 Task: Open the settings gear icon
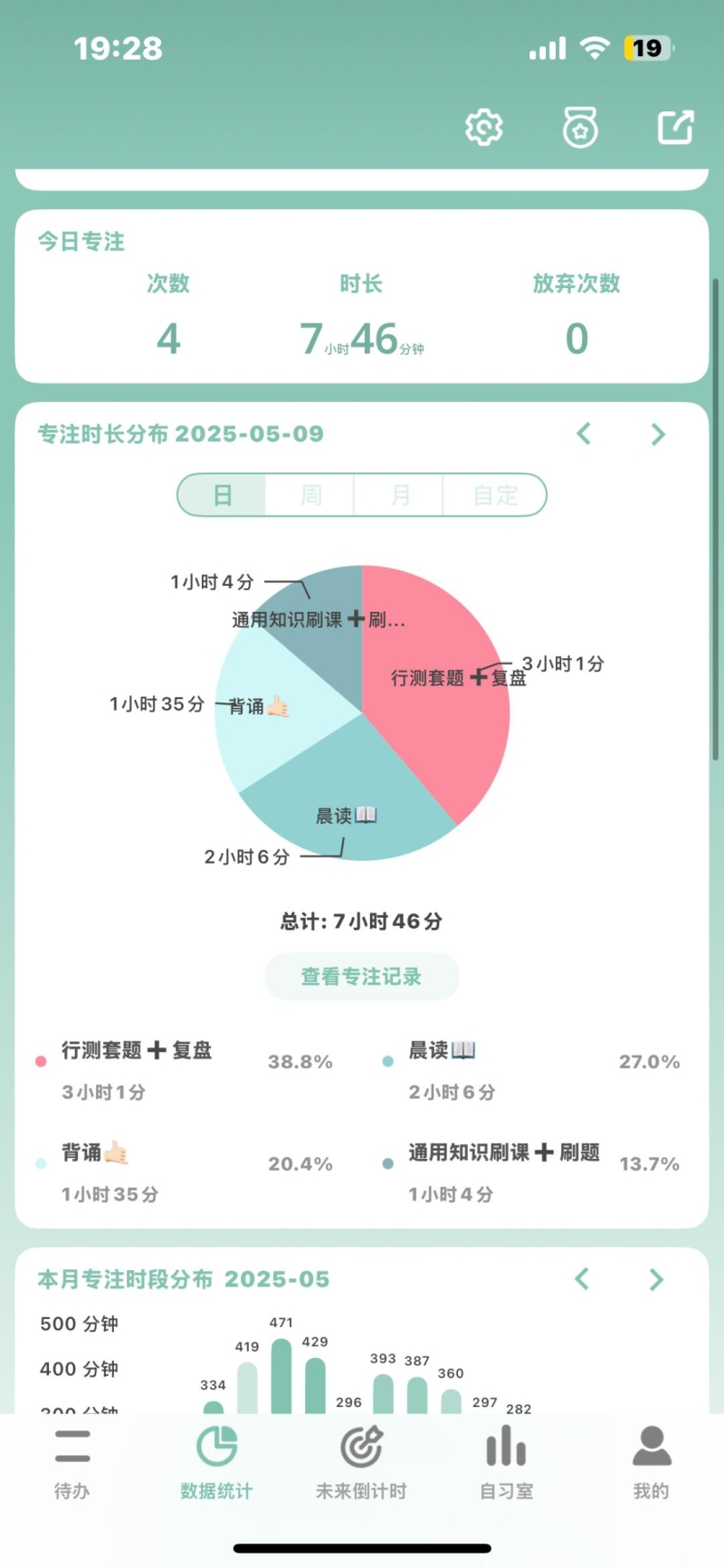point(483,128)
